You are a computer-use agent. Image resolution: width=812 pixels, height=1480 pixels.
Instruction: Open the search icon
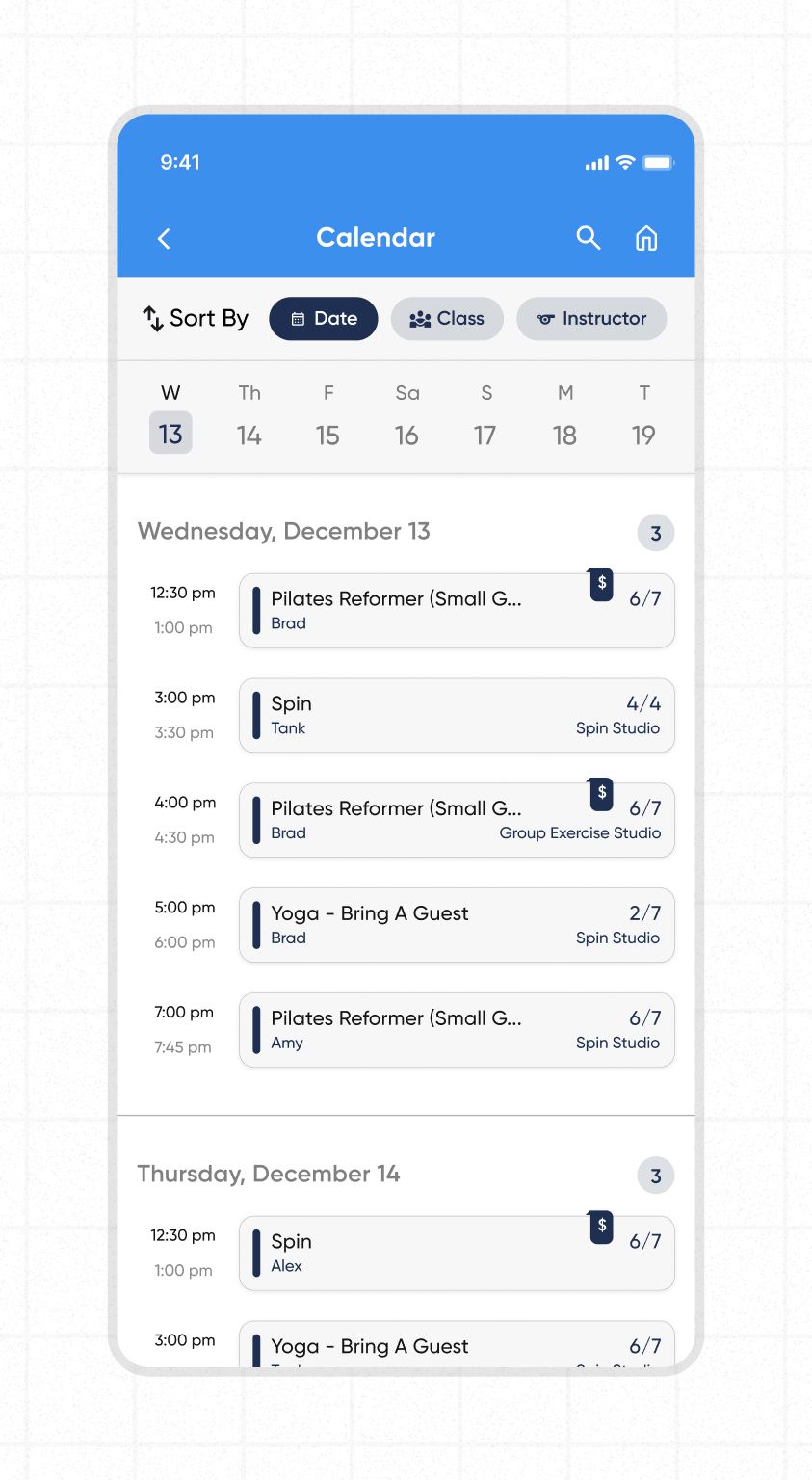tap(588, 238)
